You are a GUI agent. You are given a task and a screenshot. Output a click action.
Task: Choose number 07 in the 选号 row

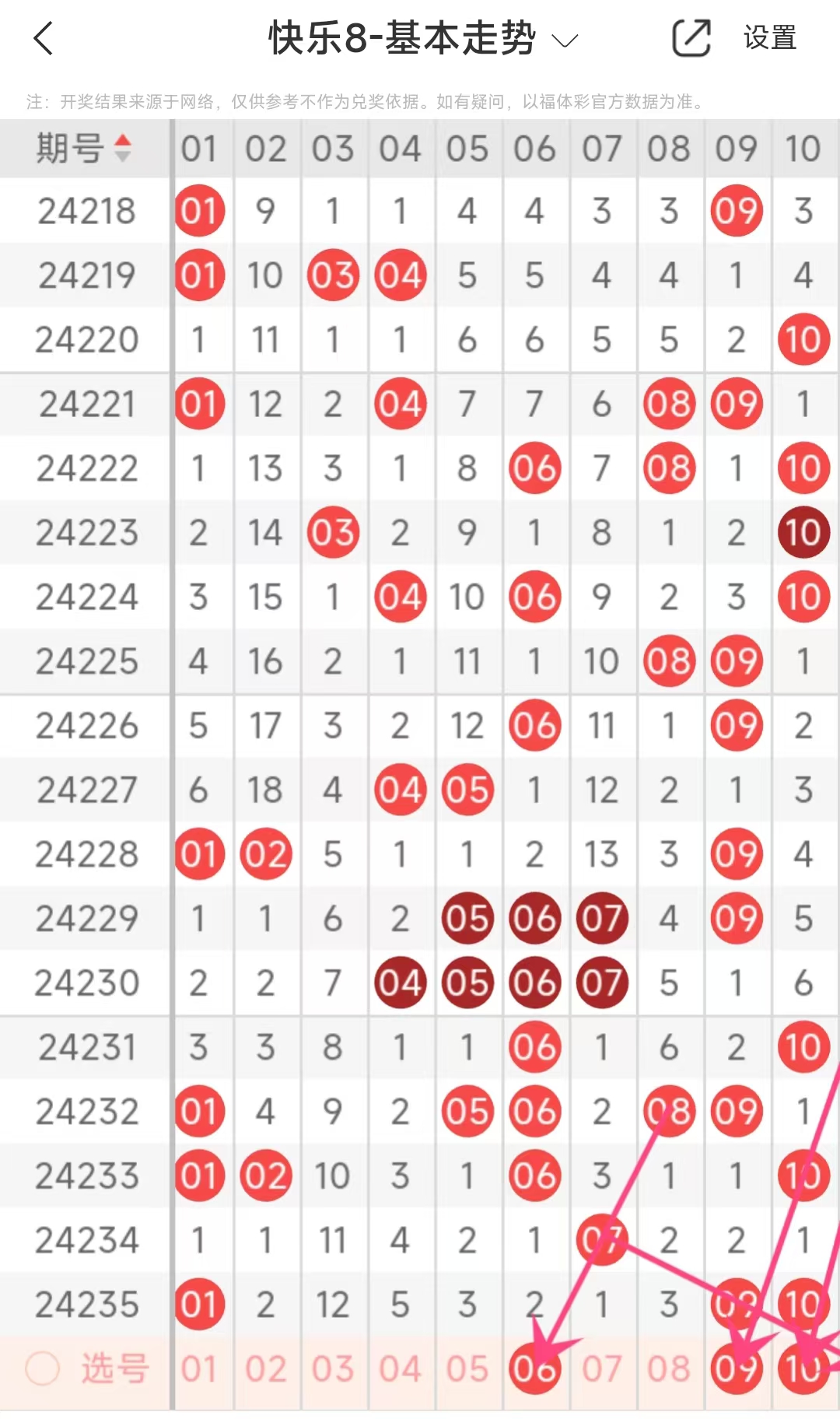602,1369
